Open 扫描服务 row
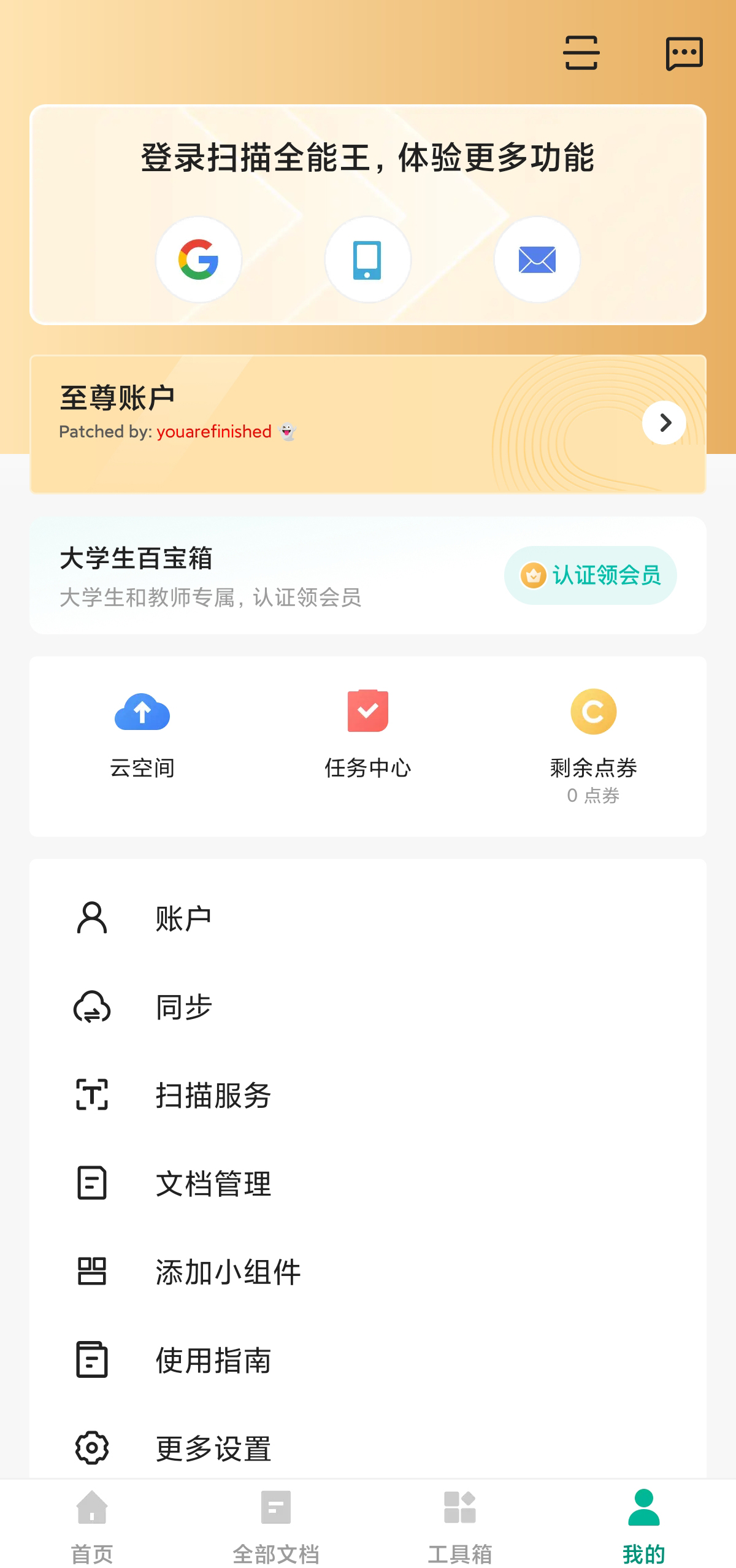 (368, 1095)
